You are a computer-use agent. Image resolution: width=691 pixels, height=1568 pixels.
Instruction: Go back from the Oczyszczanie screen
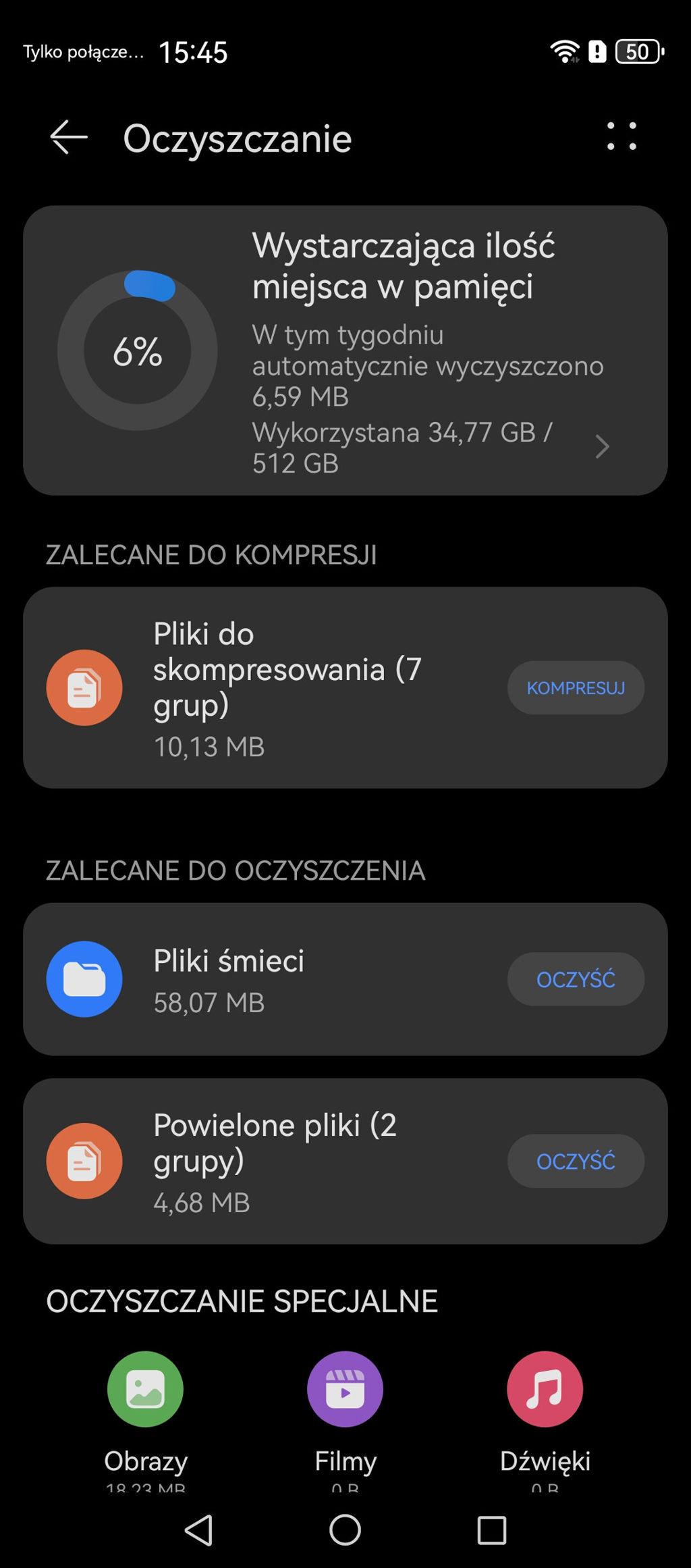(68, 137)
